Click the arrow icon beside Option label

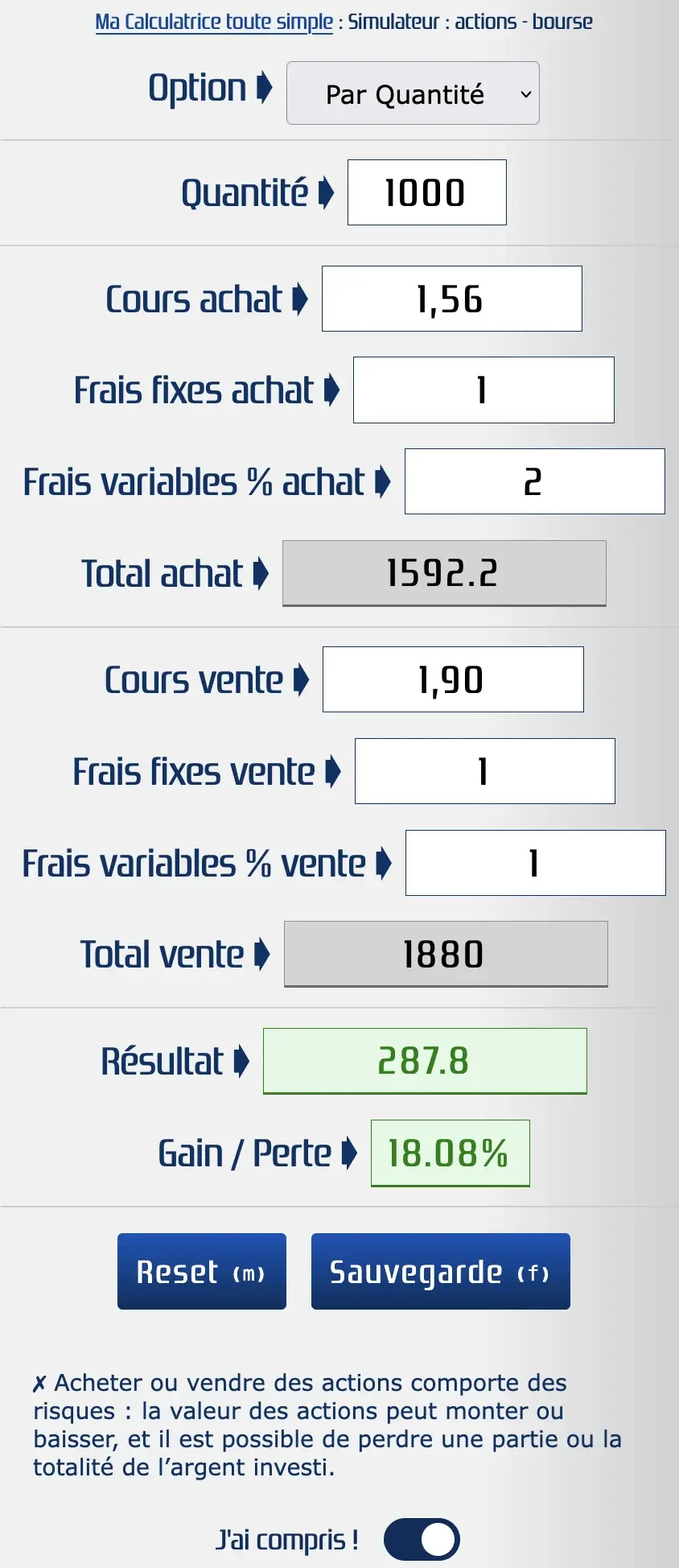(265, 89)
